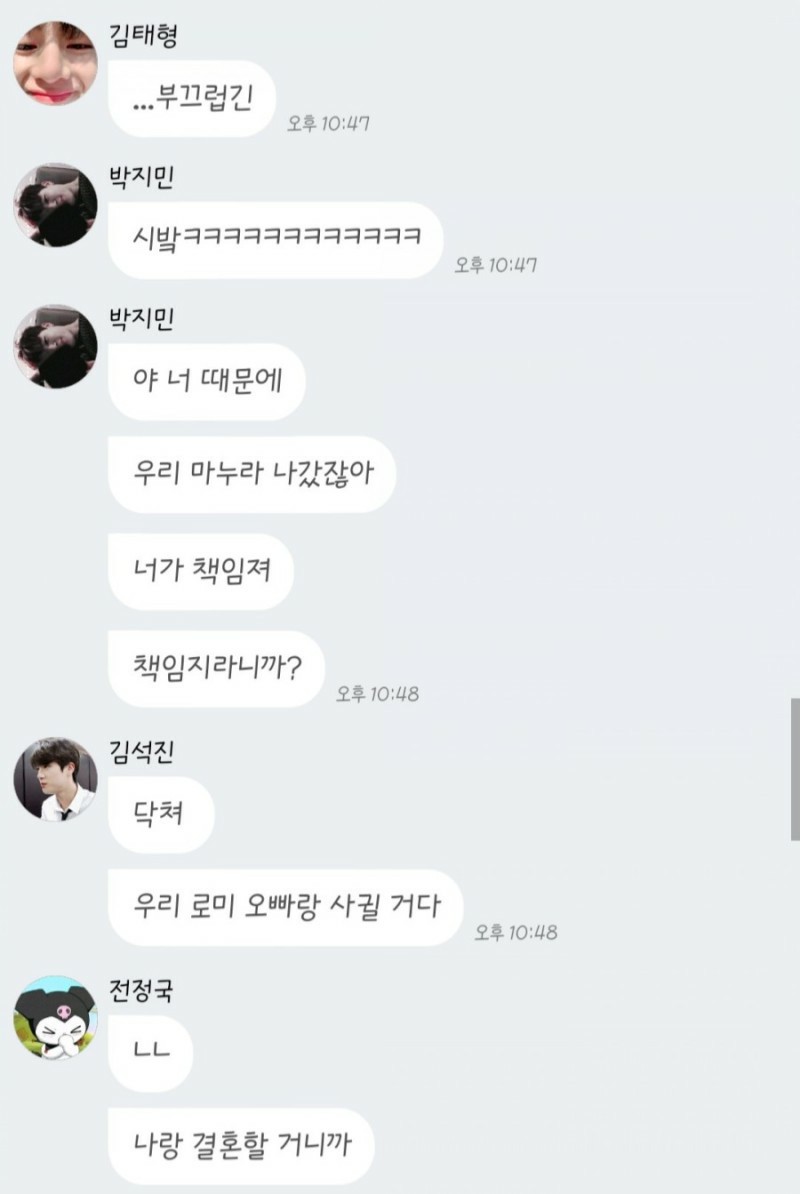View 김석진's profile photo

click(x=55, y=779)
